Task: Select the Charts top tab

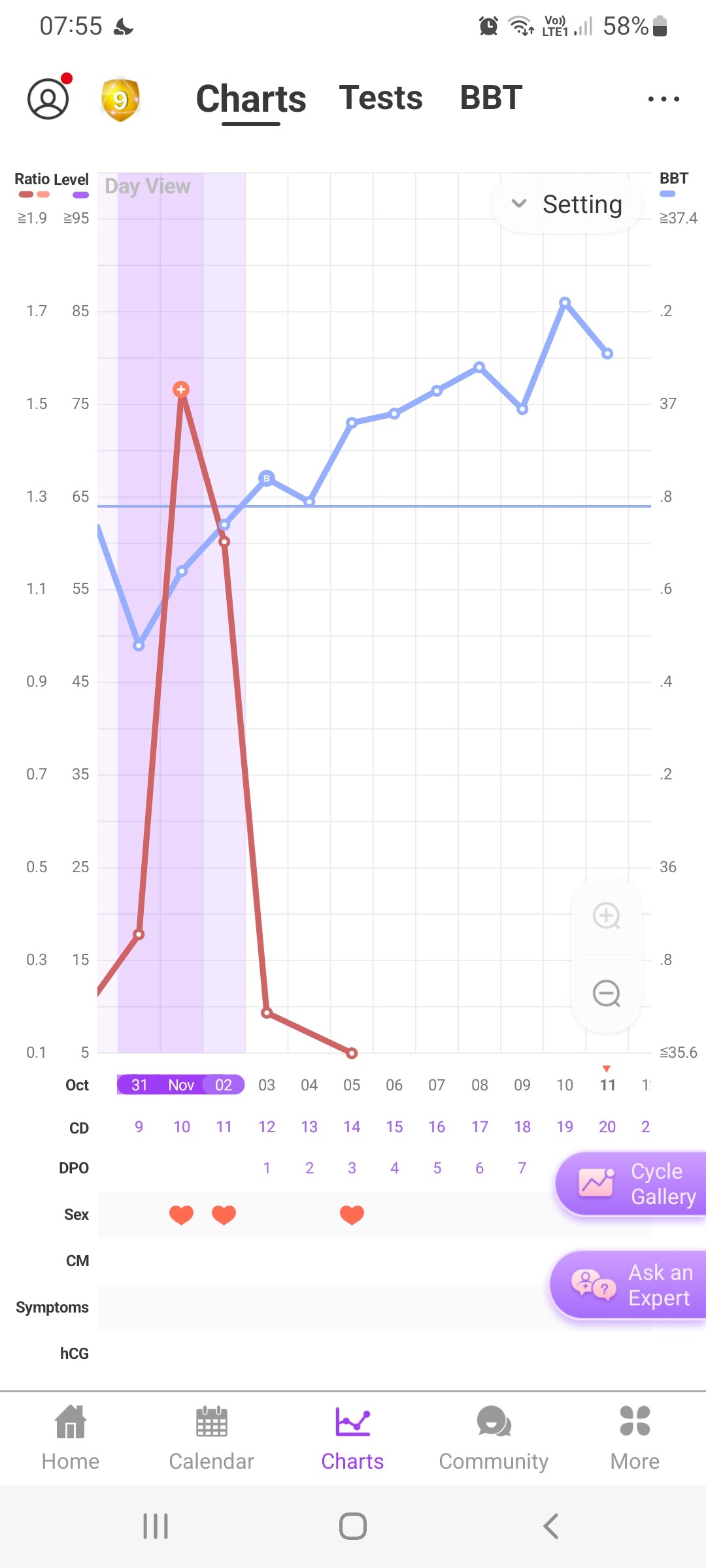Action: point(251,99)
